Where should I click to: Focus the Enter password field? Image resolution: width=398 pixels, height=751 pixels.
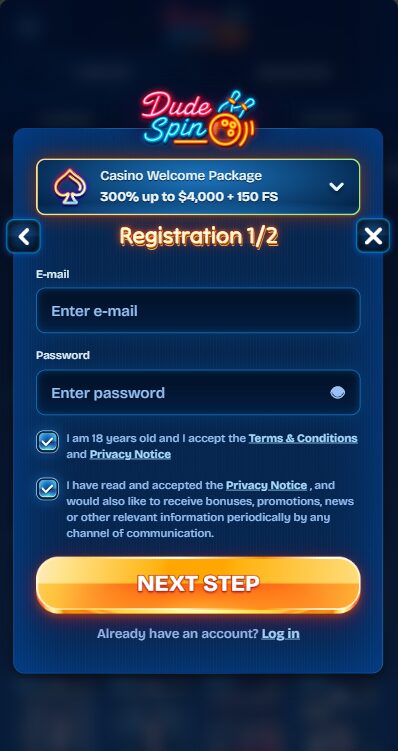click(198, 392)
